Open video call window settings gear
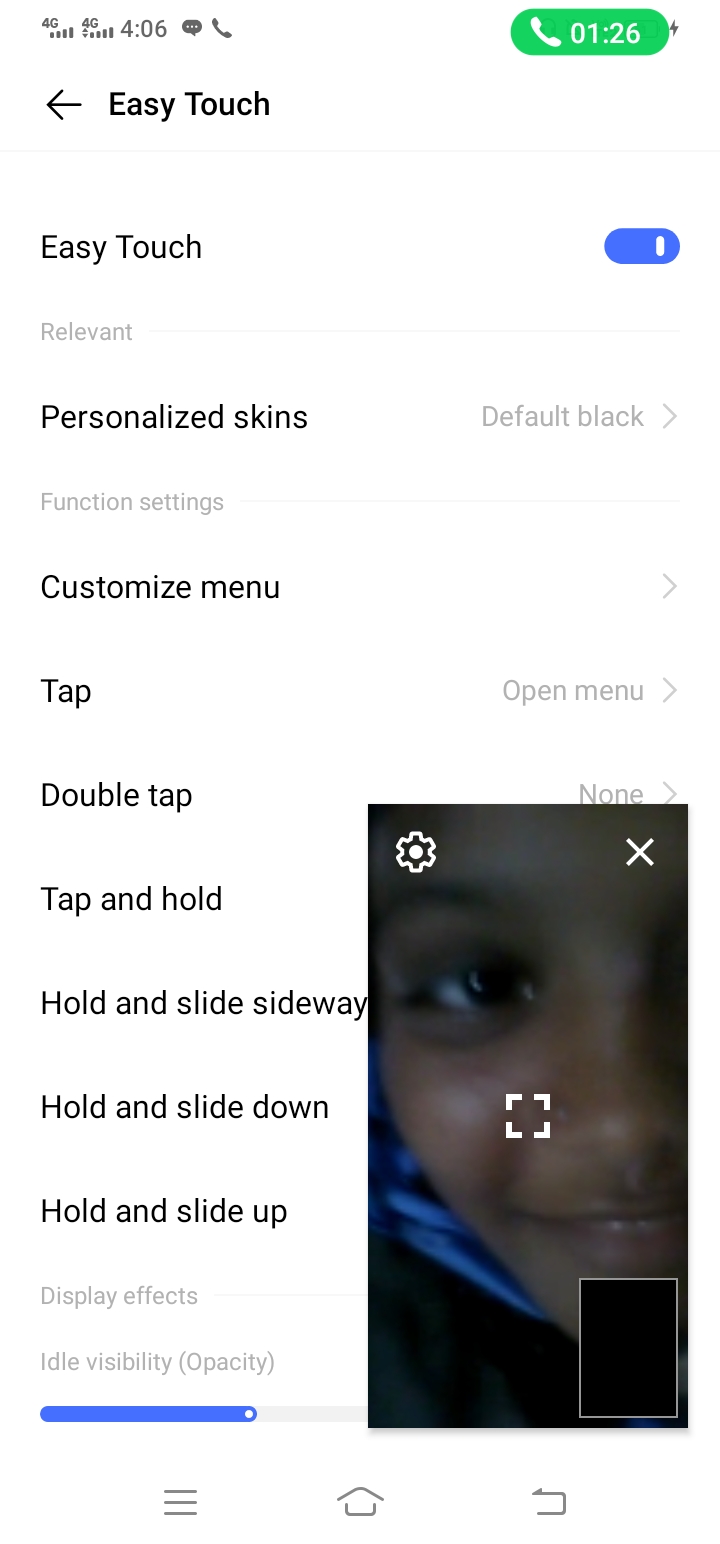Image resolution: width=720 pixels, height=1544 pixels. point(416,852)
